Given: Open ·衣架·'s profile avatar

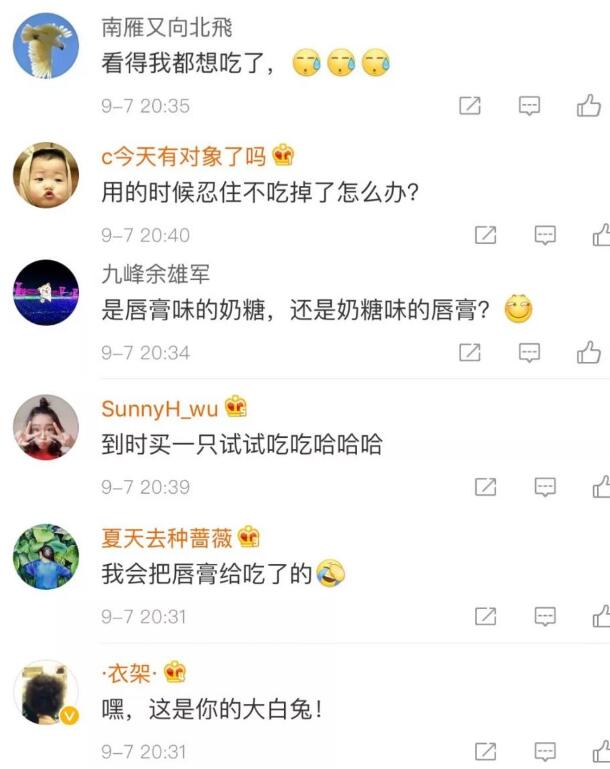Looking at the screenshot, I should point(46,692).
